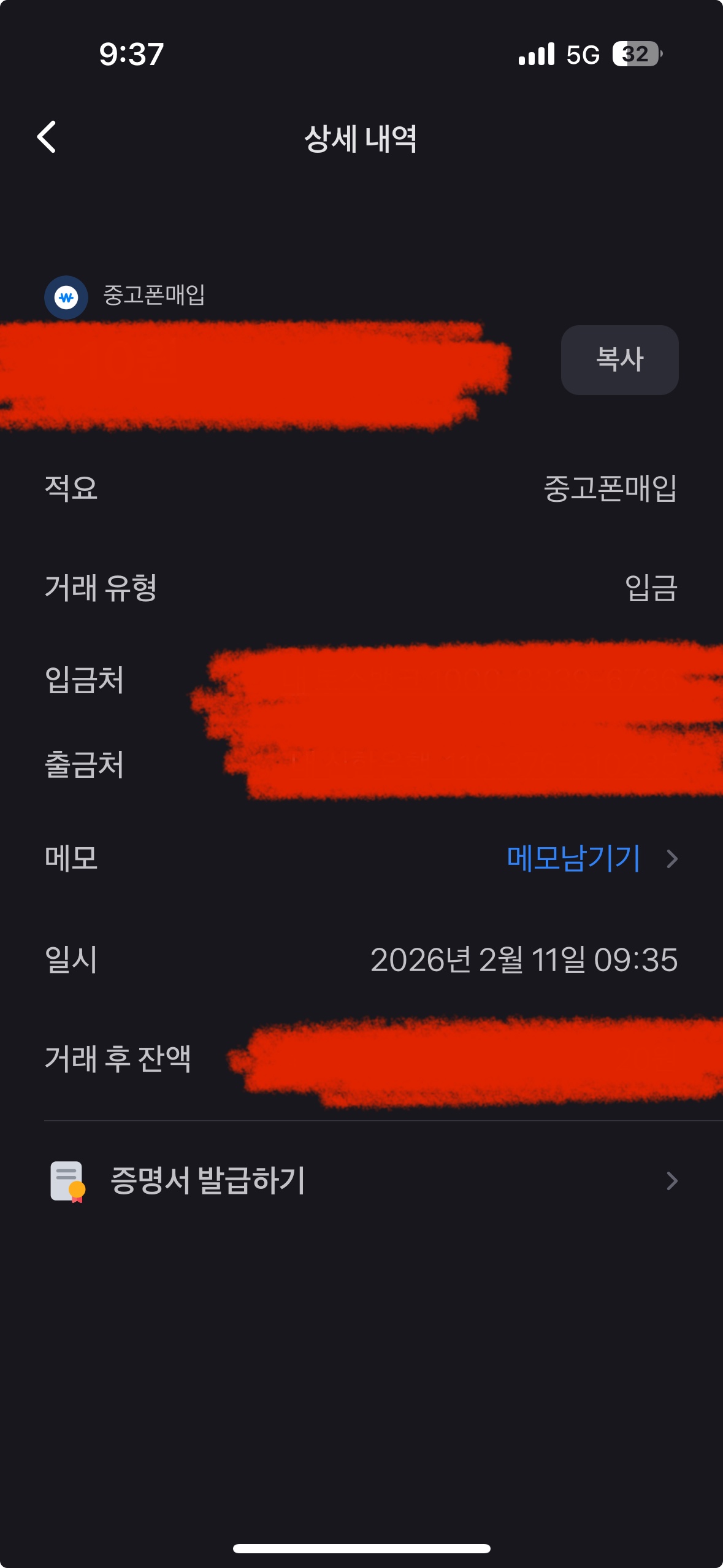Viewport: 723px width, 1568px height.
Task: Go back using the top-left arrow
Action: (x=47, y=136)
